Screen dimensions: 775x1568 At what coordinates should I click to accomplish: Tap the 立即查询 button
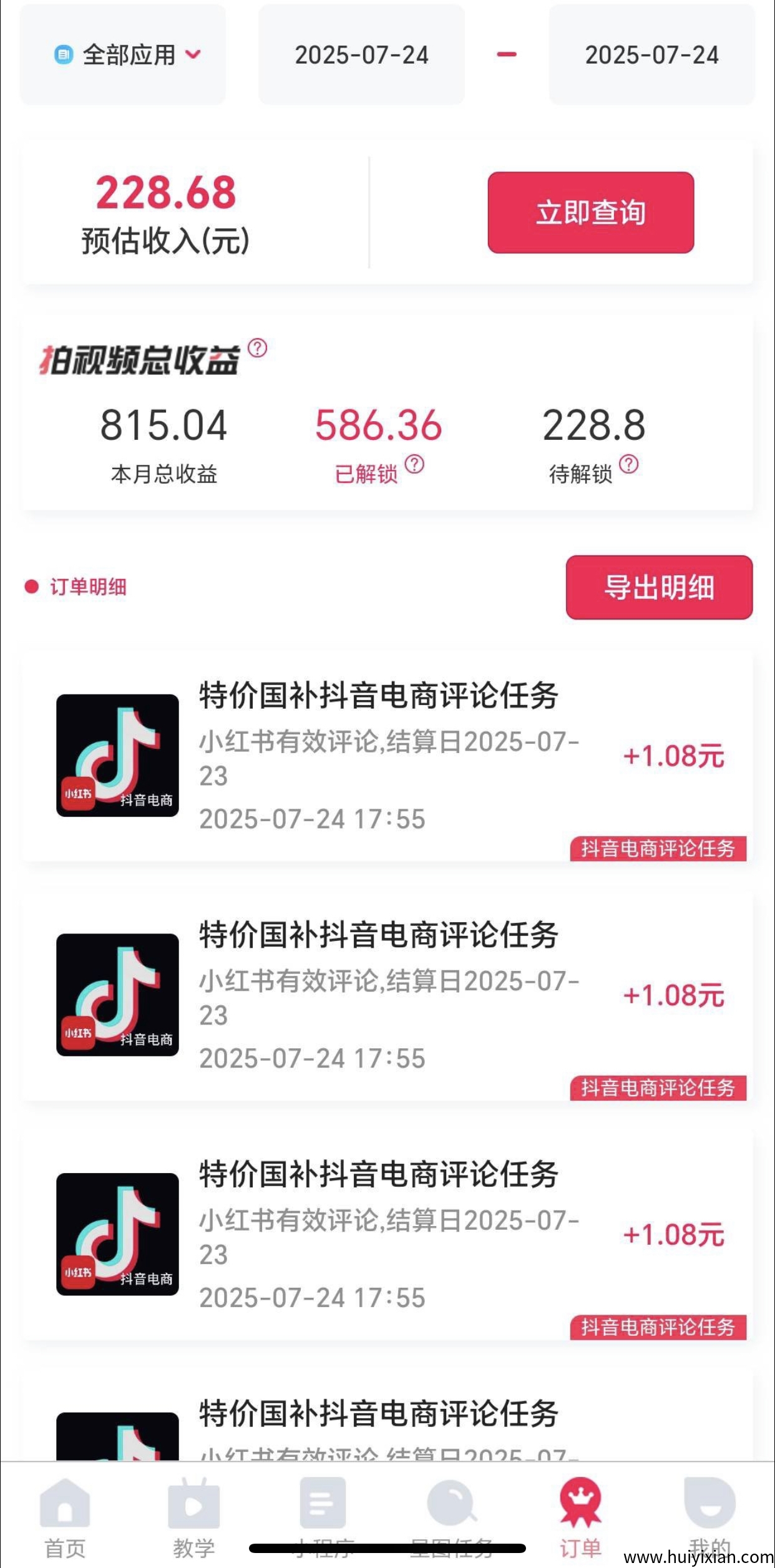pyautogui.click(x=590, y=213)
